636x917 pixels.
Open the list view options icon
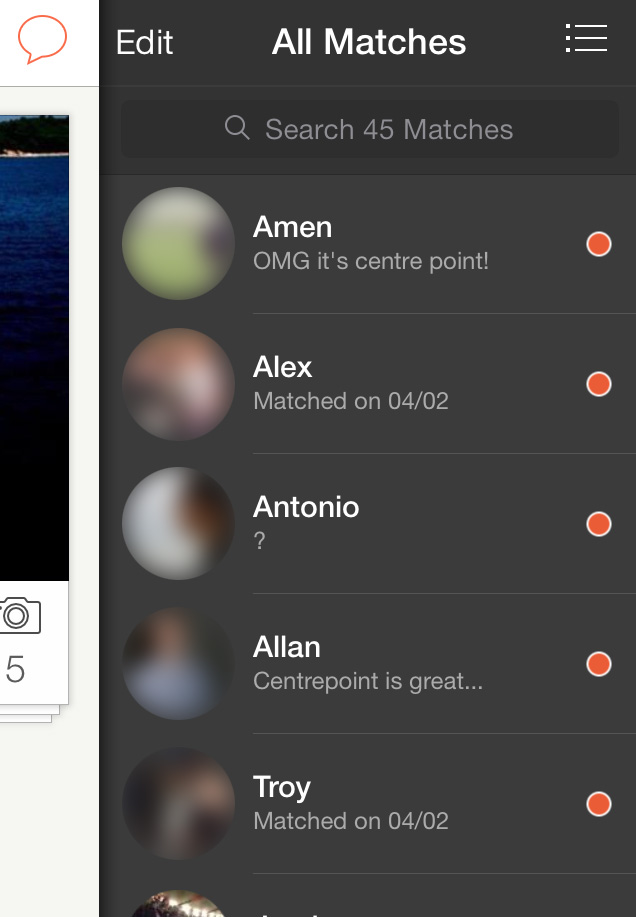(x=586, y=38)
